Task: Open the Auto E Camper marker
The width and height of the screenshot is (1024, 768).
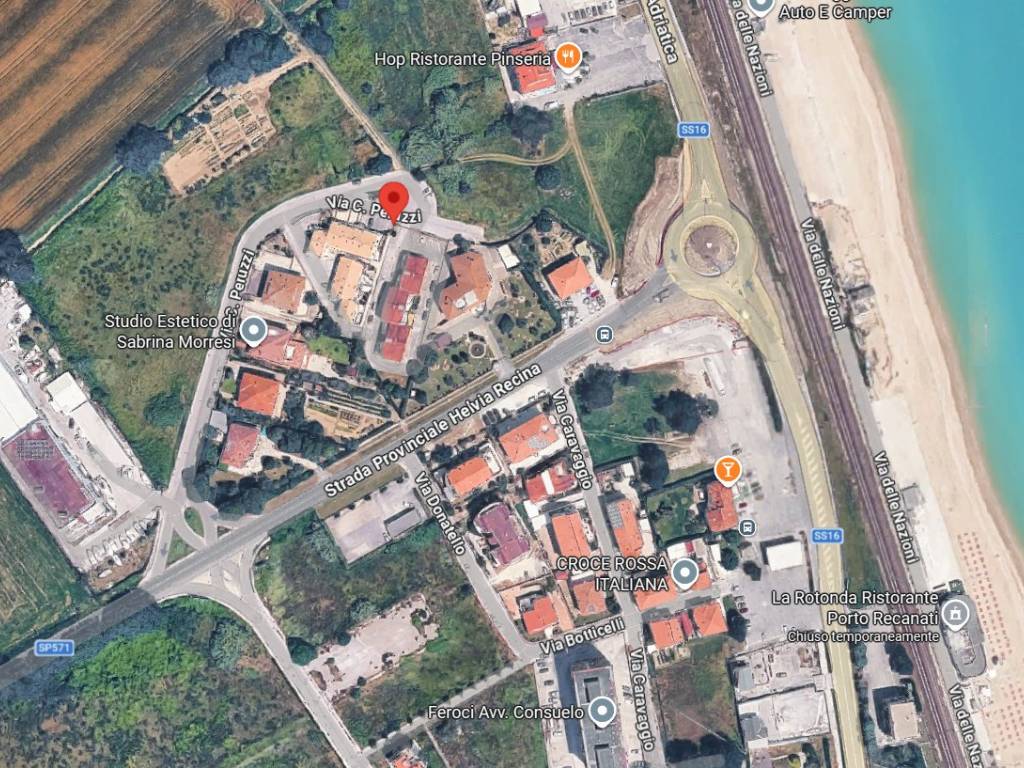Action: pyautogui.click(x=761, y=6)
